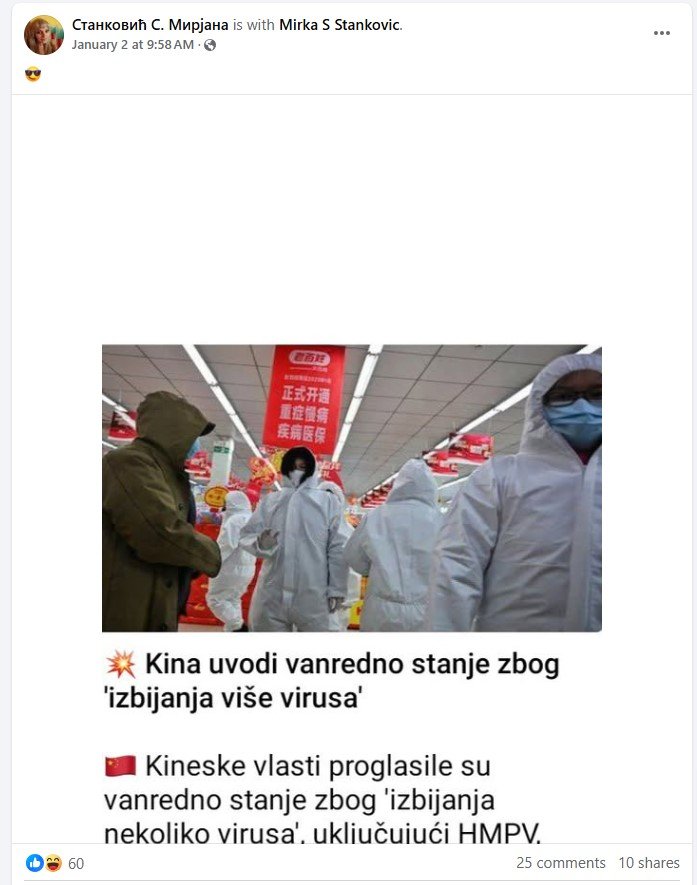
Task: Open Станковић С. Мирјана's profile picture
Action: click(x=44, y=34)
